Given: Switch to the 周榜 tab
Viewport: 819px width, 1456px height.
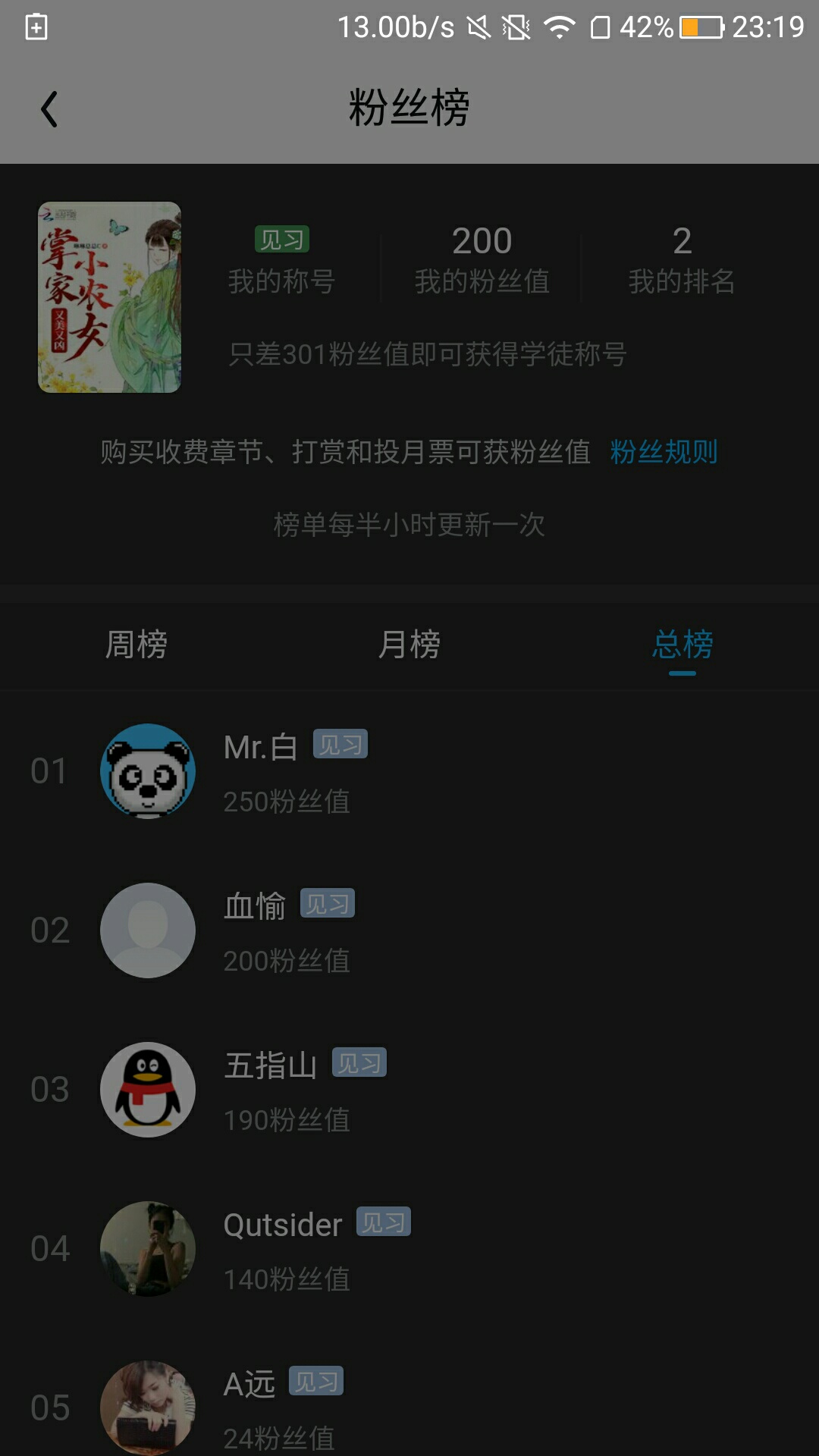Looking at the screenshot, I should coord(136,645).
